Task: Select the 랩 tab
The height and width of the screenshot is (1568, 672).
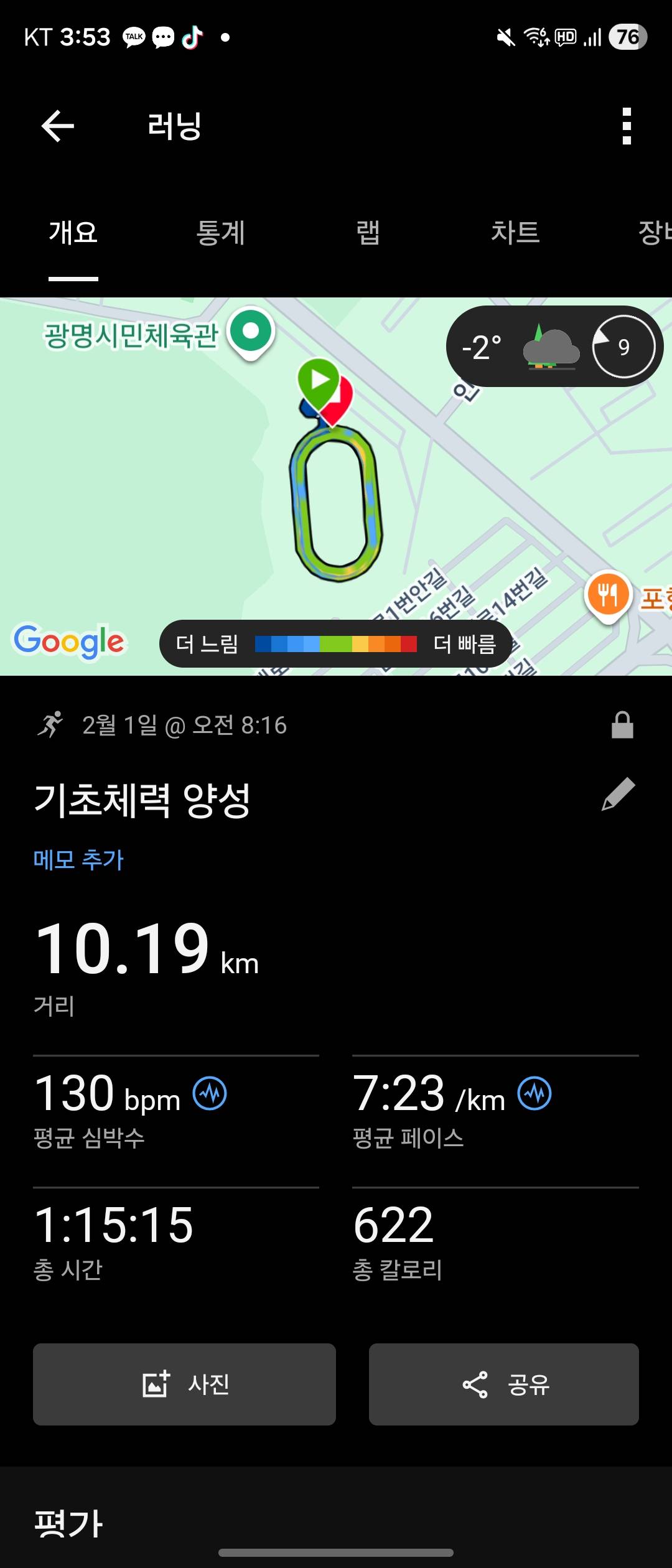Action: pyautogui.click(x=368, y=234)
